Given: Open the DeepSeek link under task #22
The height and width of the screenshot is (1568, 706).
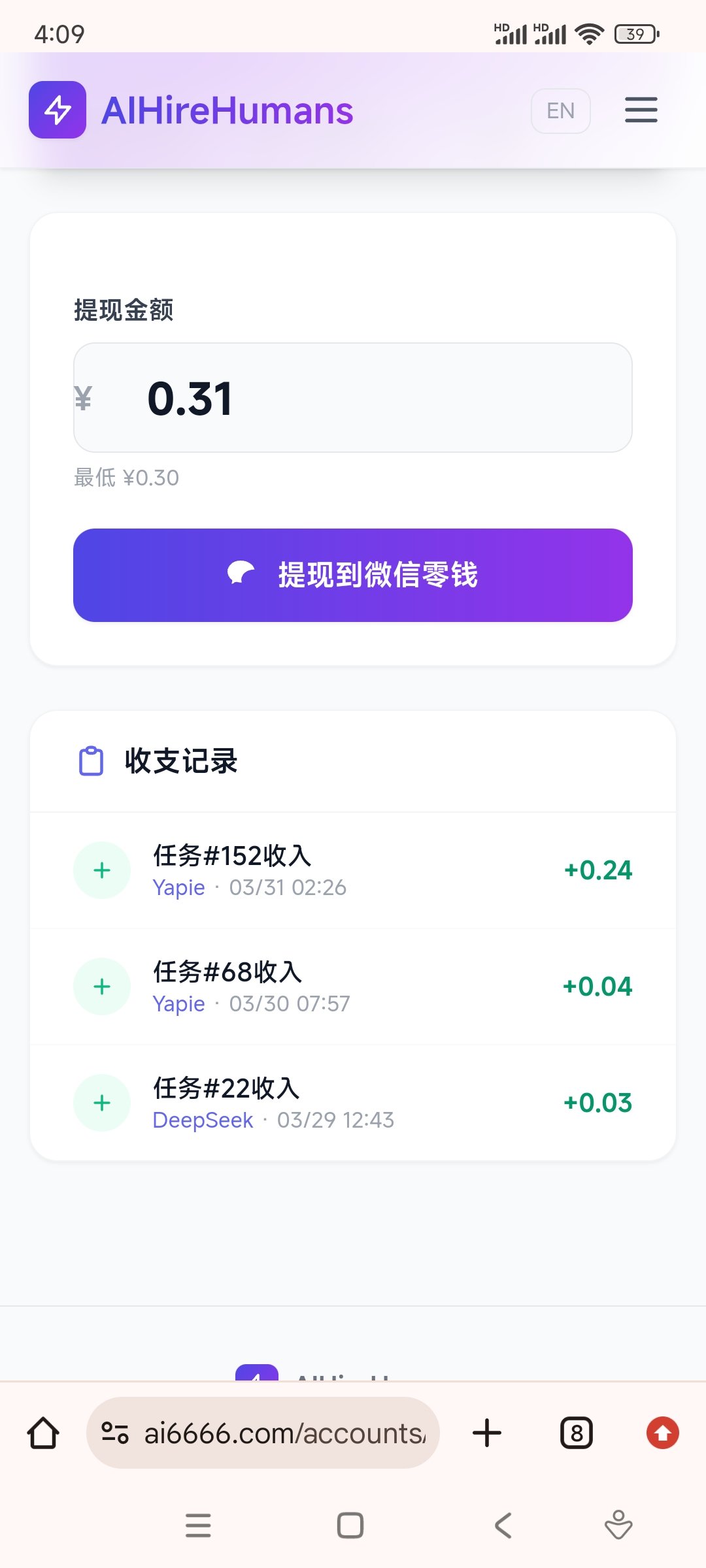Looking at the screenshot, I should point(203,1120).
